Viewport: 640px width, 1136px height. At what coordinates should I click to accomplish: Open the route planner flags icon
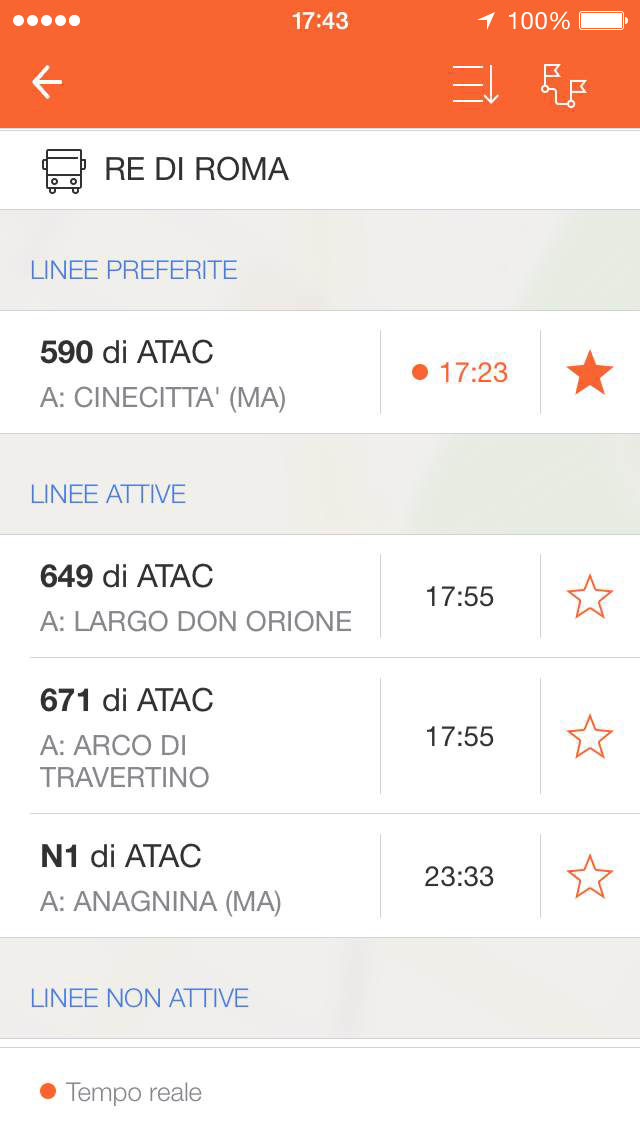point(564,84)
